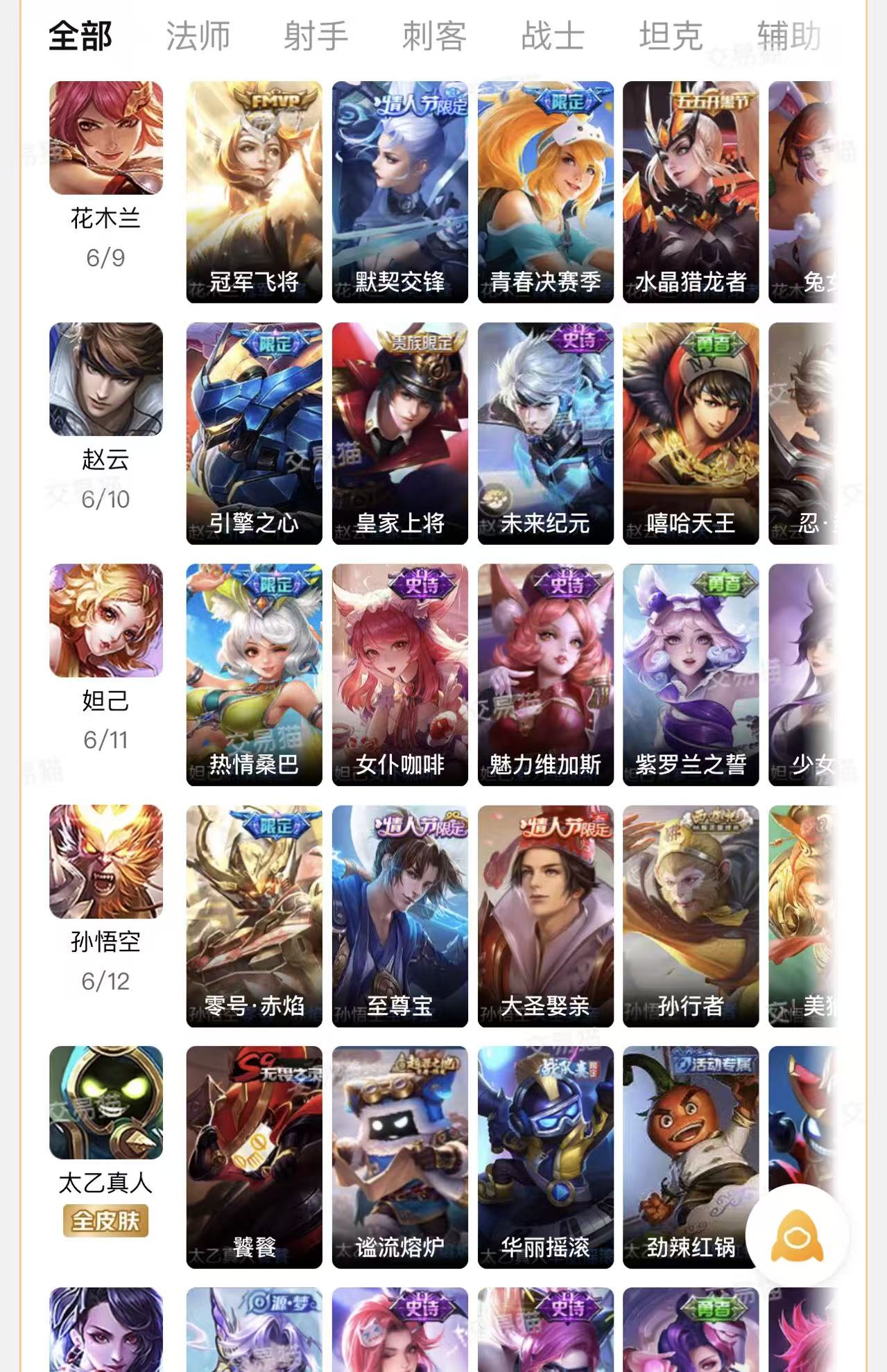This screenshot has height=1372, width=887.
Task: Select the 射手 tab
Action: [316, 36]
